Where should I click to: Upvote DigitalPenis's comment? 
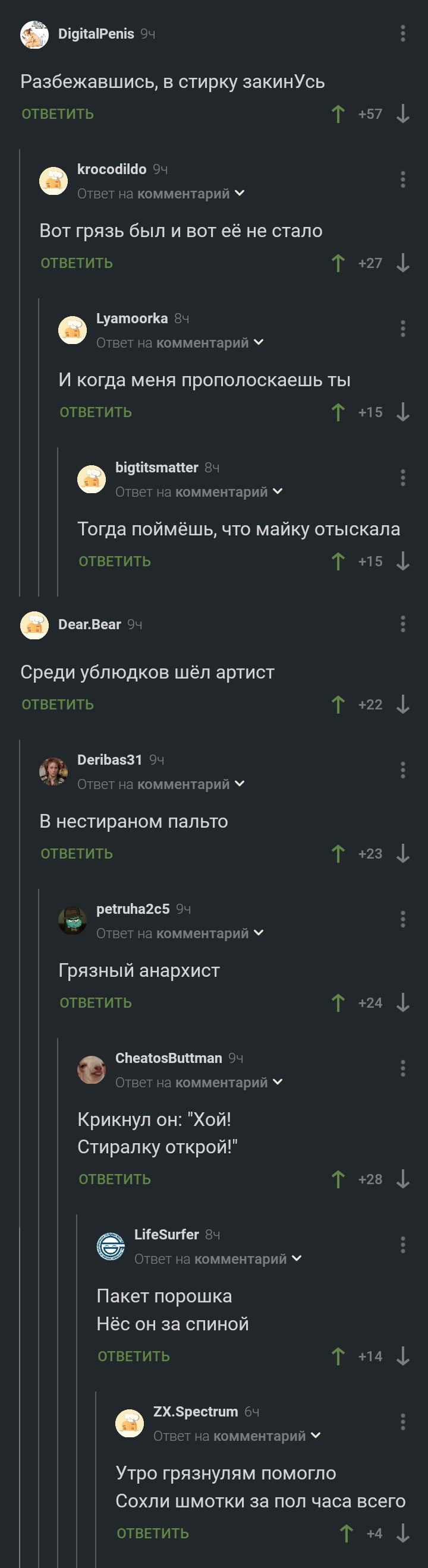[x=338, y=114]
